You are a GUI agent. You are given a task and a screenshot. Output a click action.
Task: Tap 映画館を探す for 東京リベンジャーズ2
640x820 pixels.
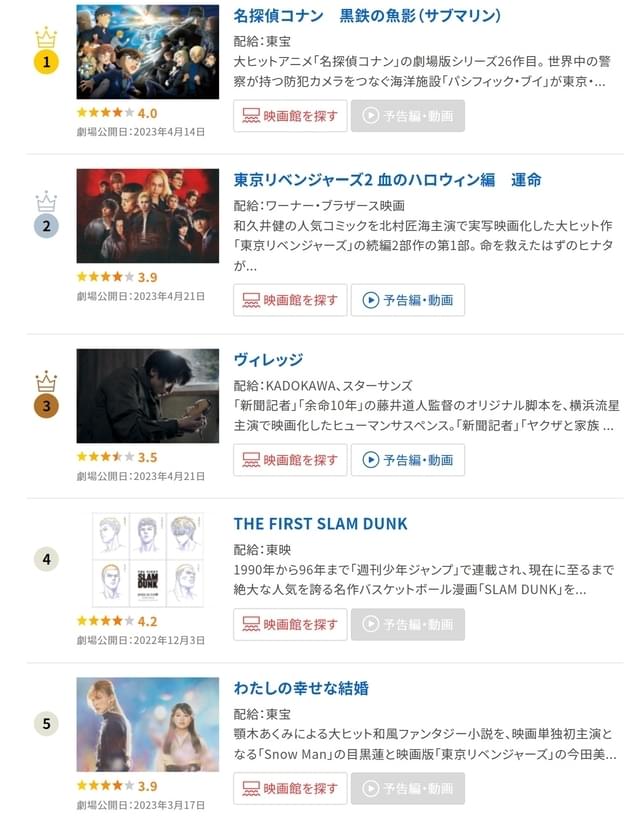point(290,300)
